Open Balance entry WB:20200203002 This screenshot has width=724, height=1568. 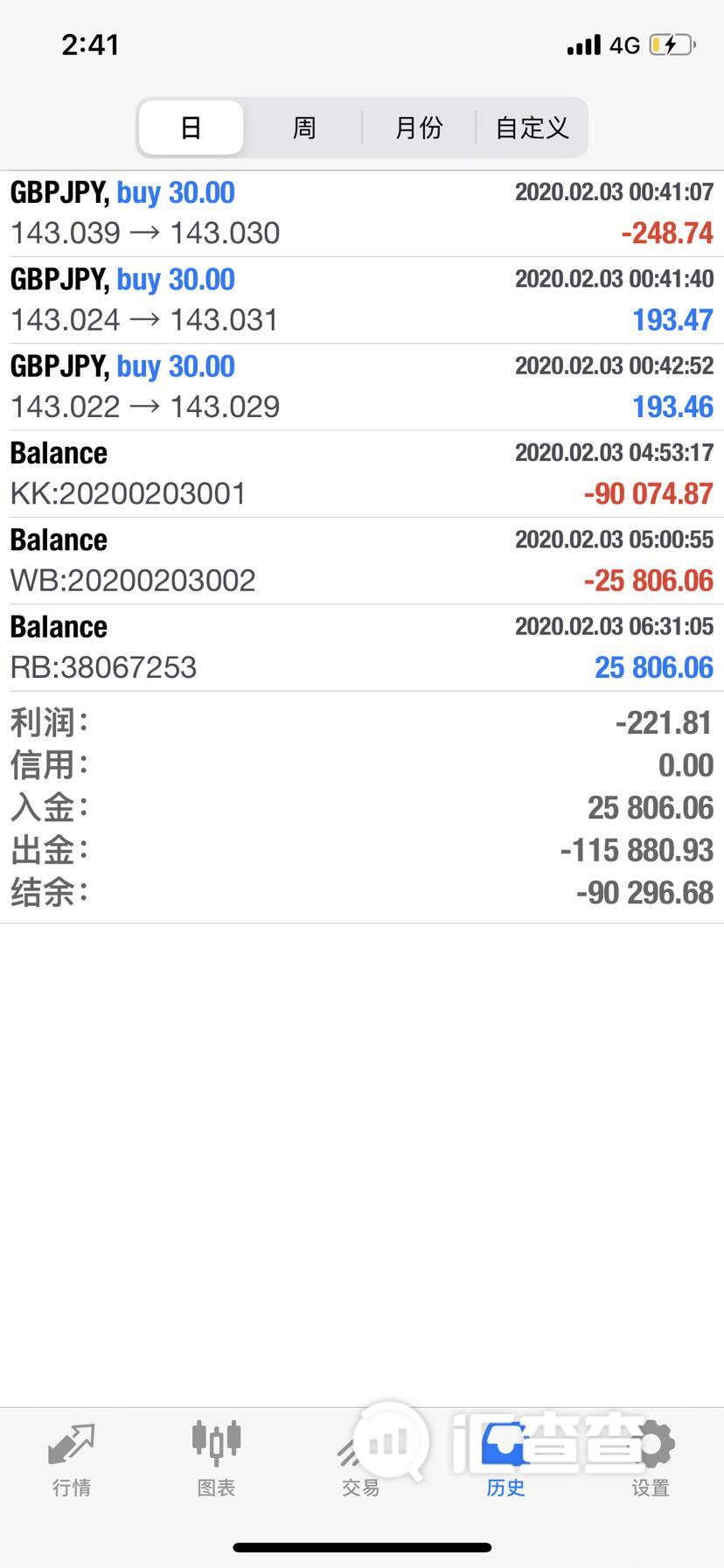tap(362, 560)
